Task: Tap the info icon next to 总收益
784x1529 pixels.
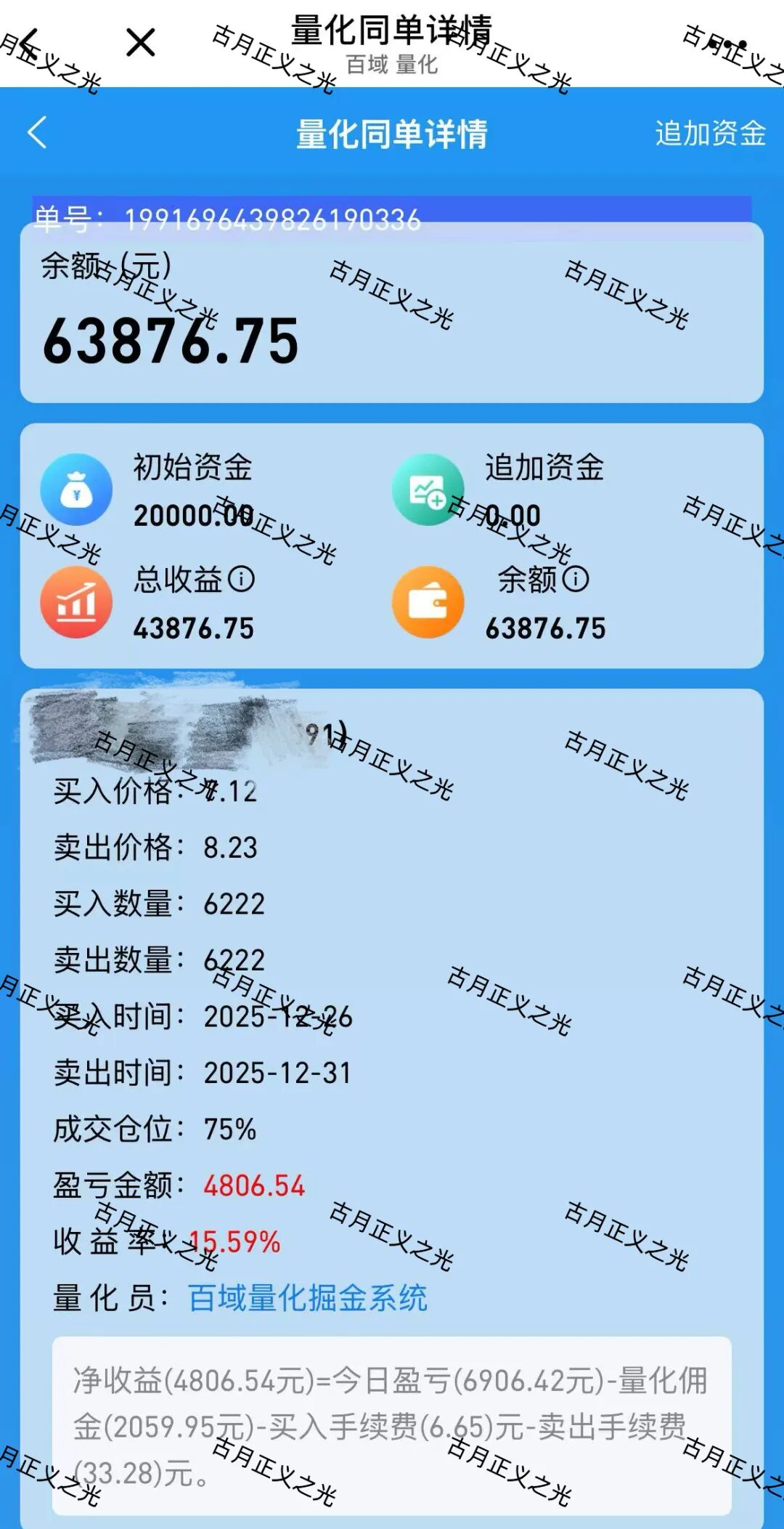Action: click(240, 580)
